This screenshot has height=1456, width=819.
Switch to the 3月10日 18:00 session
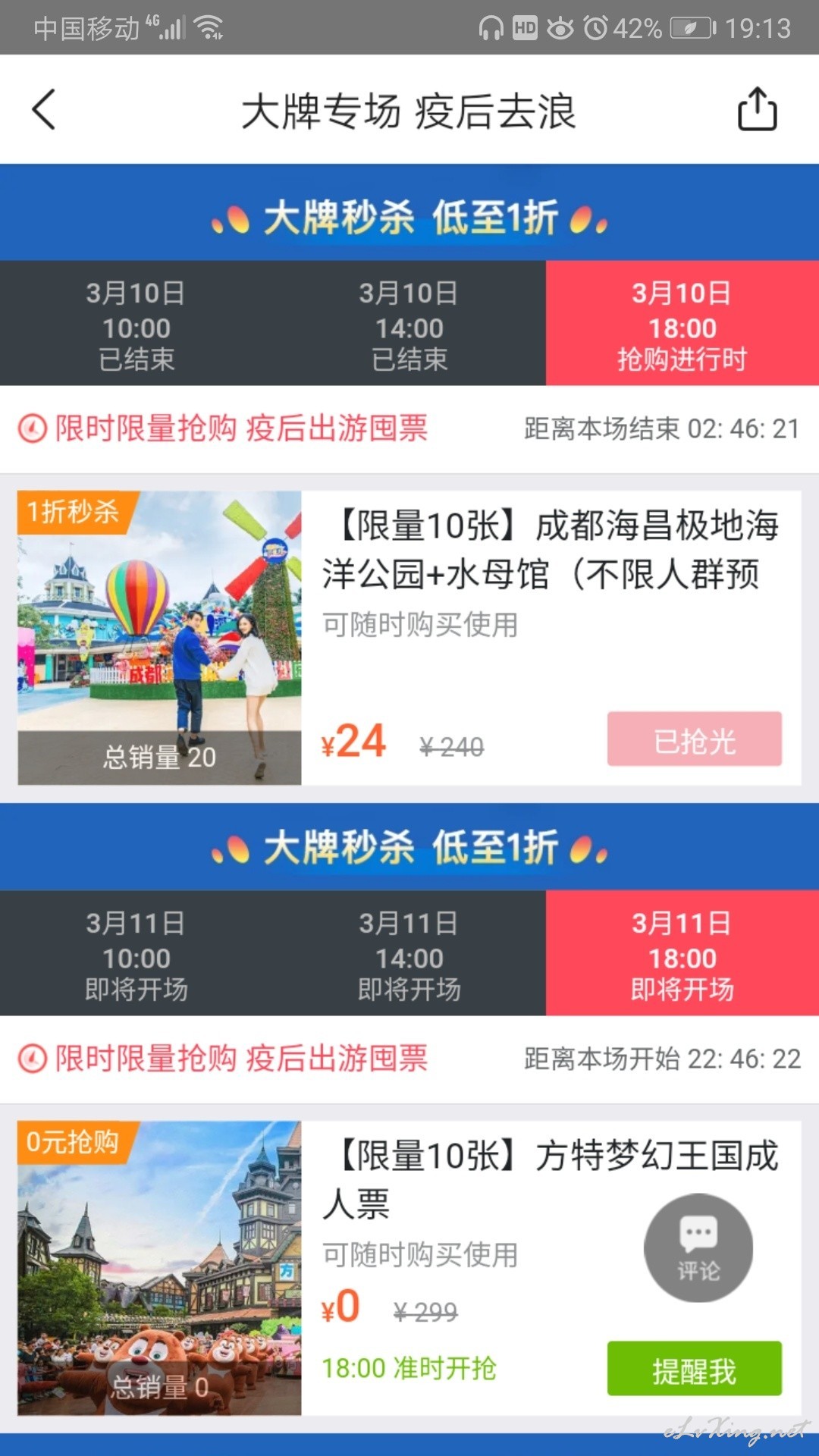[x=682, y=324]
